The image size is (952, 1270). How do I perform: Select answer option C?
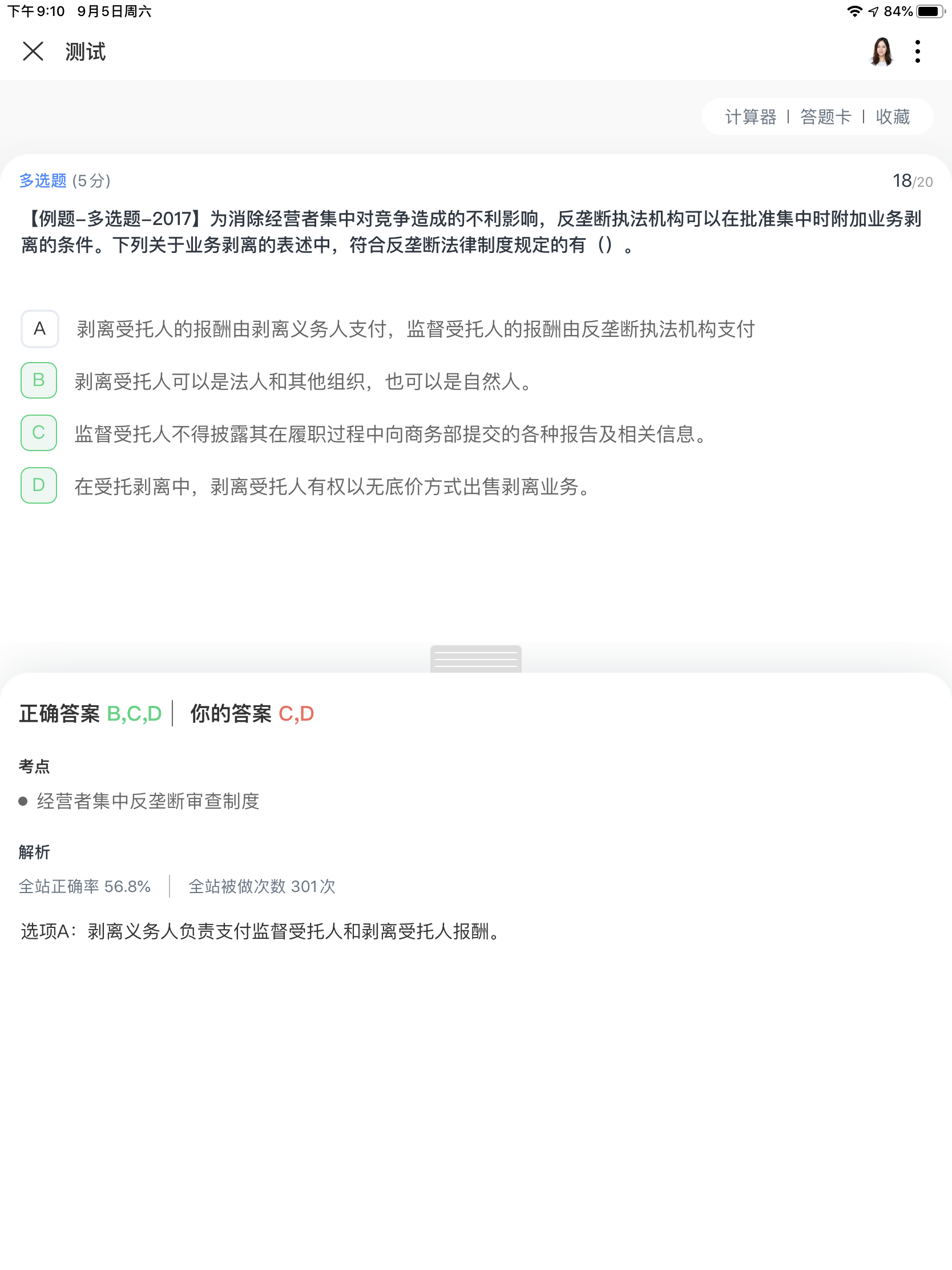38,433
